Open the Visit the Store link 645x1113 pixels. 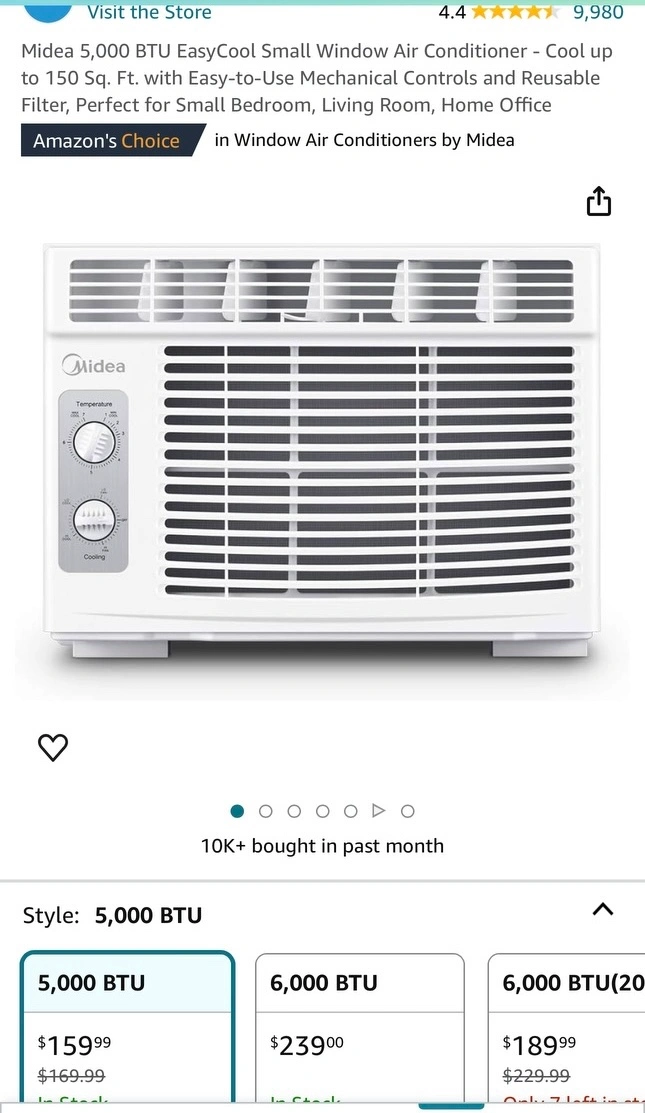(149, 12)
